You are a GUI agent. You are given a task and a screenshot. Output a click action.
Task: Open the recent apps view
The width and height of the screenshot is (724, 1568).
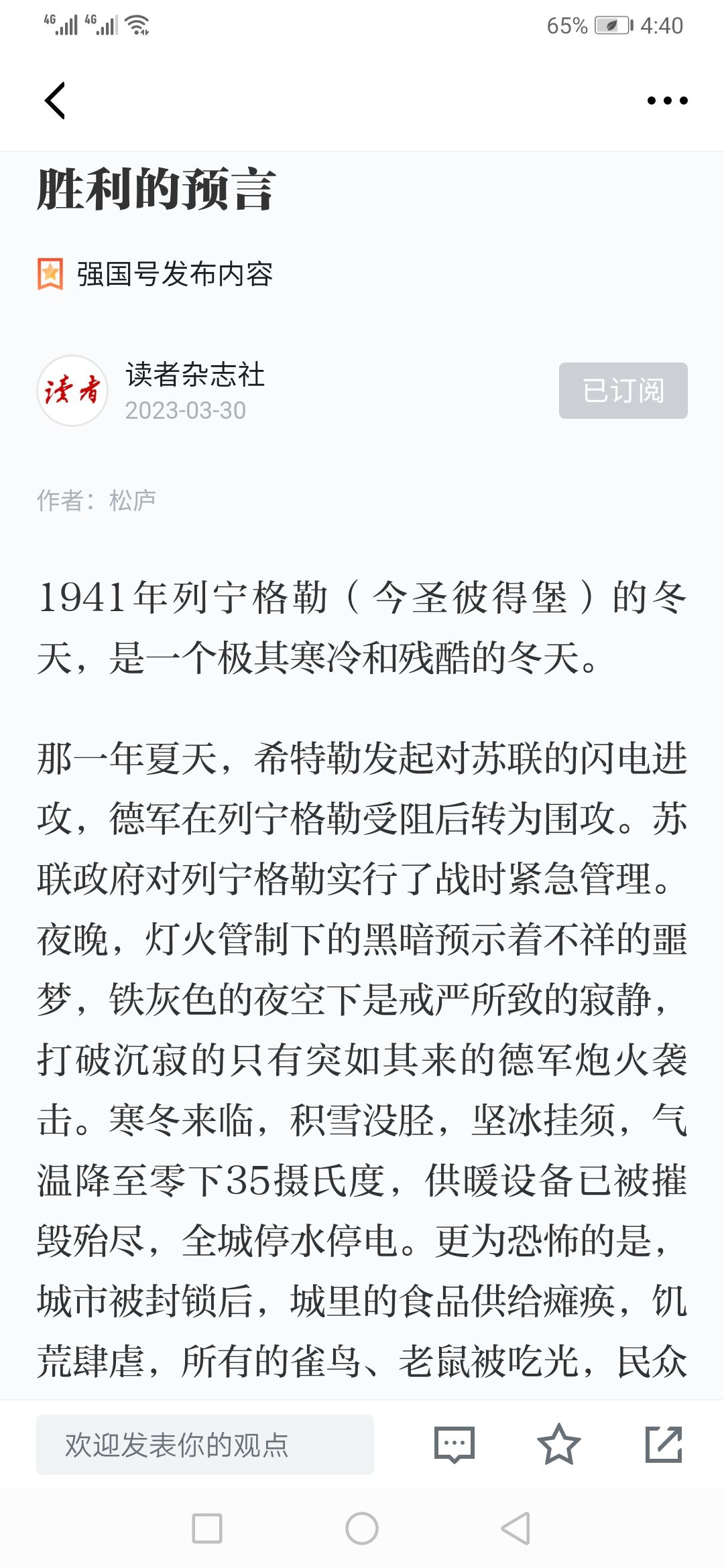tap(207, 1528)
